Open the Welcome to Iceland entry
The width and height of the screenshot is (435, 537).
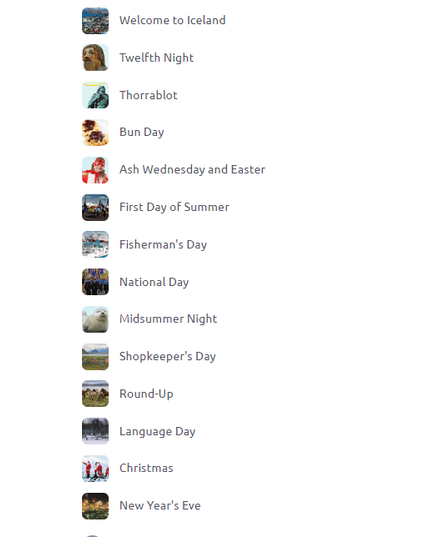click(x=172, y=20)
